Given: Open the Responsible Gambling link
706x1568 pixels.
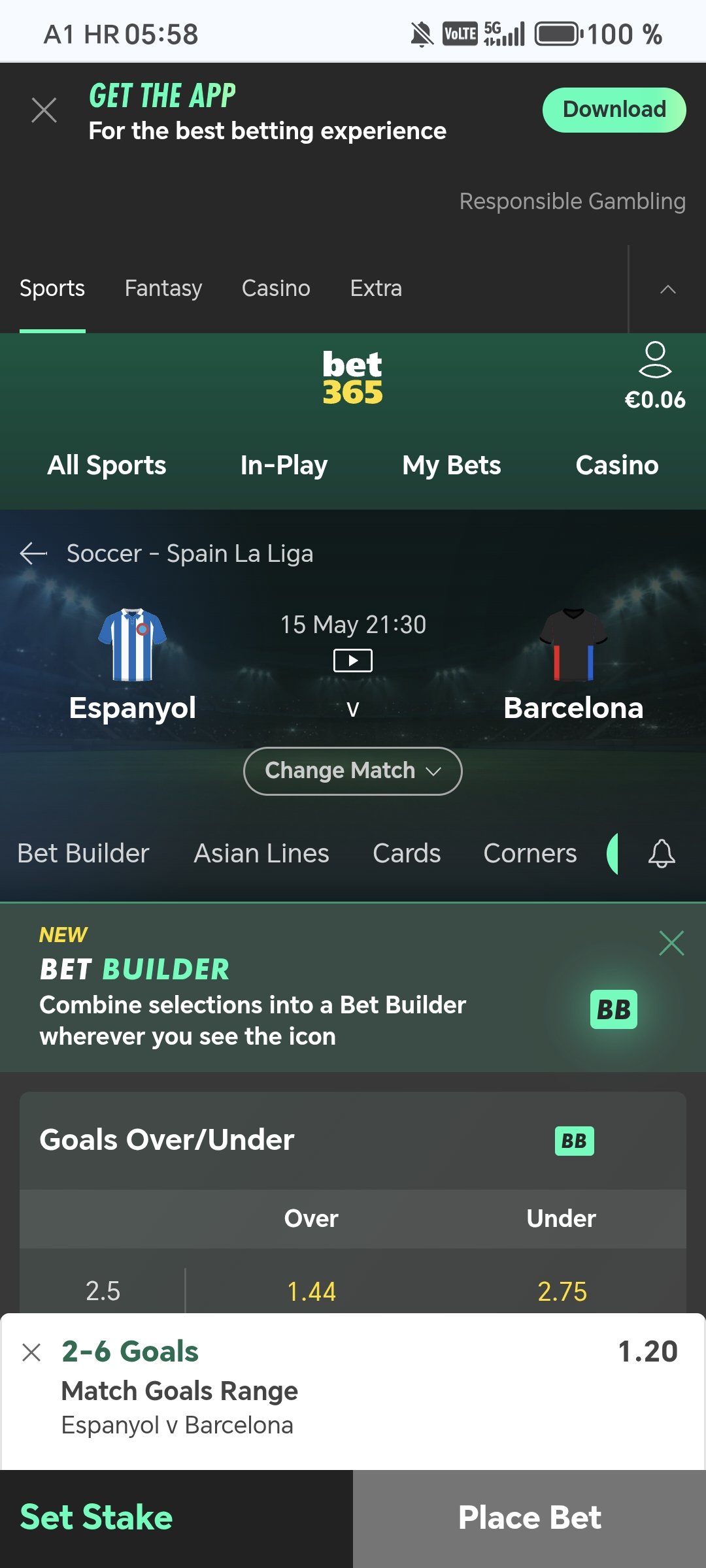Looking at the screenshot, I should 572,201.
